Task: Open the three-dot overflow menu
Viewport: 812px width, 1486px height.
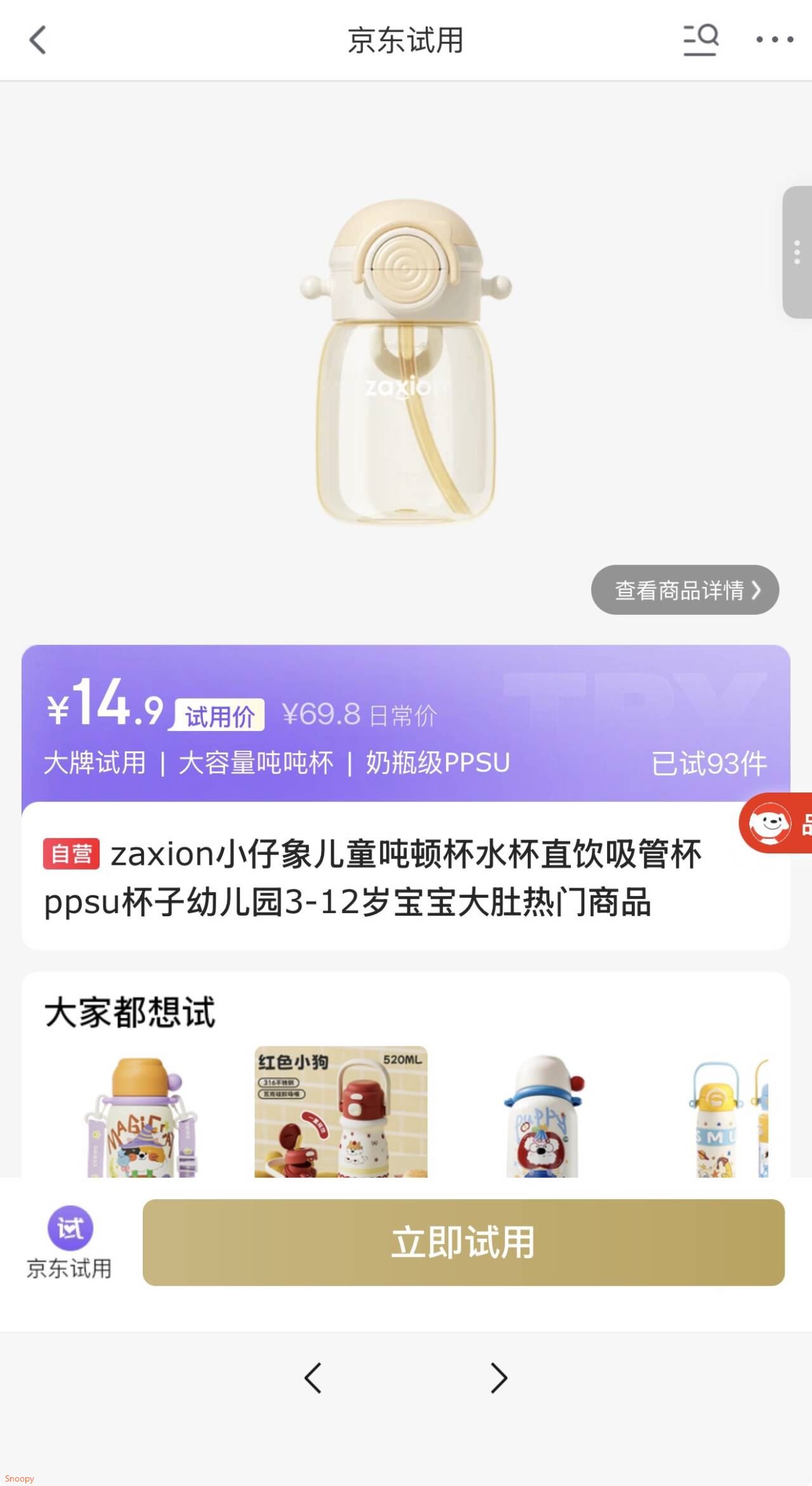Action: (774, 40)
